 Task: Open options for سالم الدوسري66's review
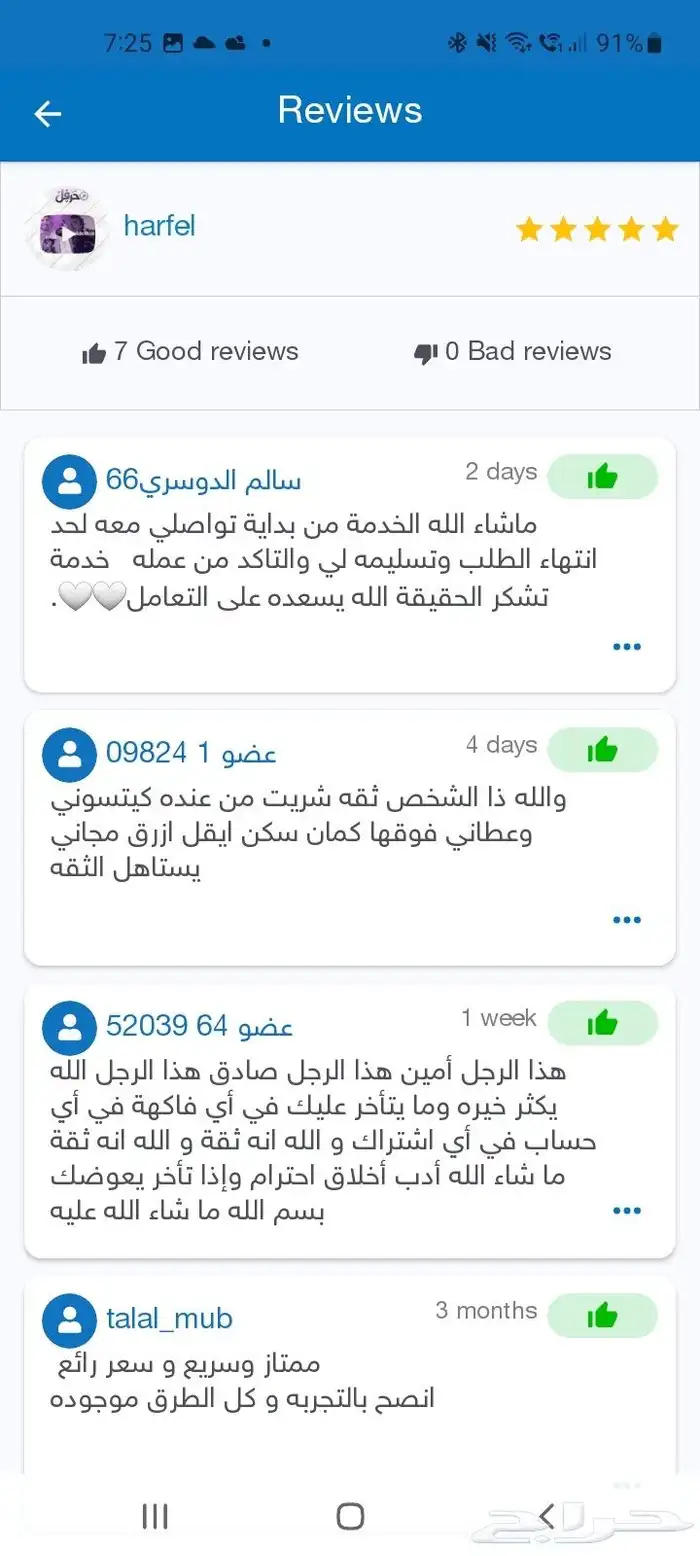pyautogui.click(x=626, y=646)
